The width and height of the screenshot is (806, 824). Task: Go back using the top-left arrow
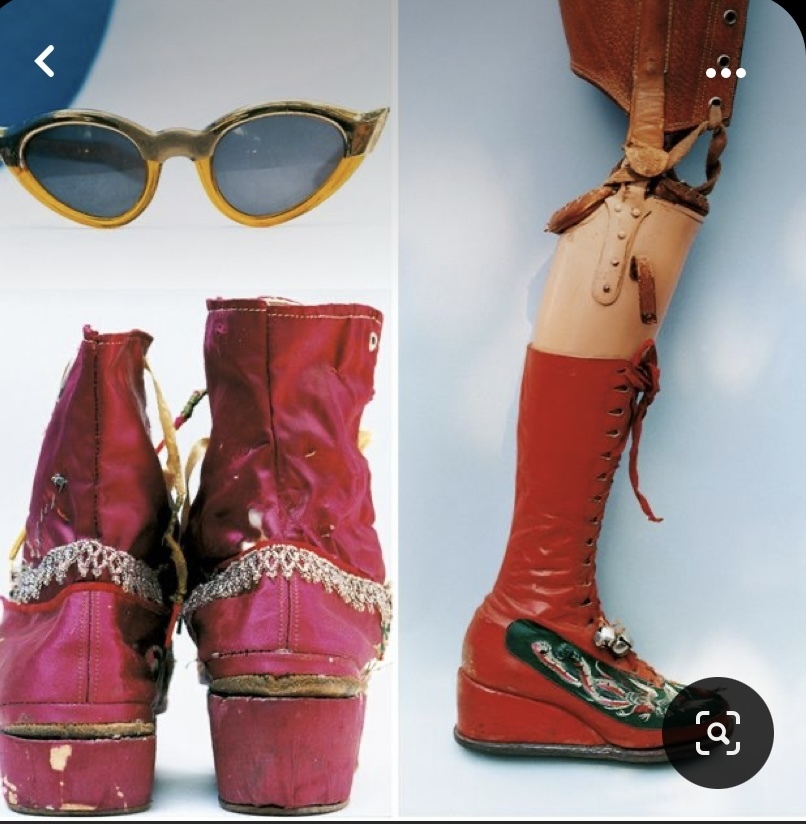[45, 61]
